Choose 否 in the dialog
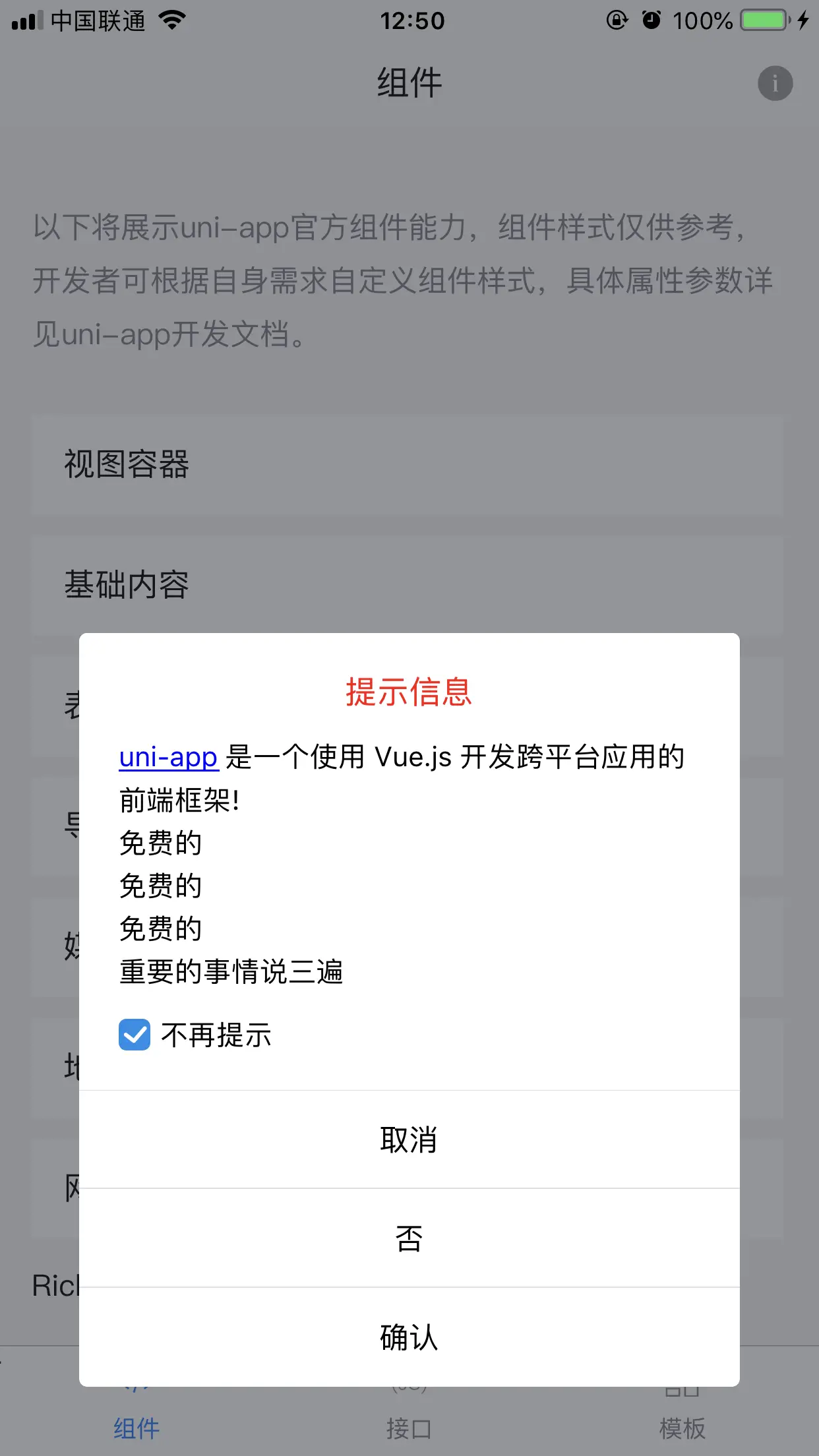 (409, 1238)
